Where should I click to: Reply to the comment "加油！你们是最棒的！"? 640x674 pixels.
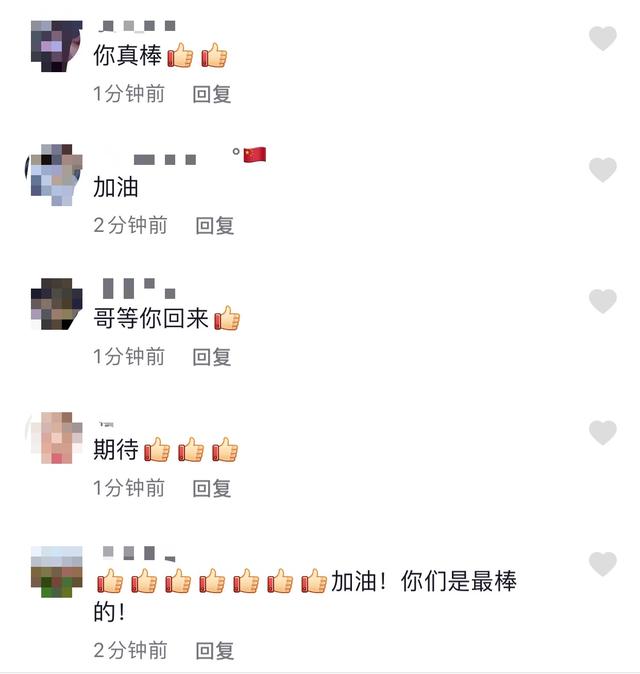click(214, 651)
